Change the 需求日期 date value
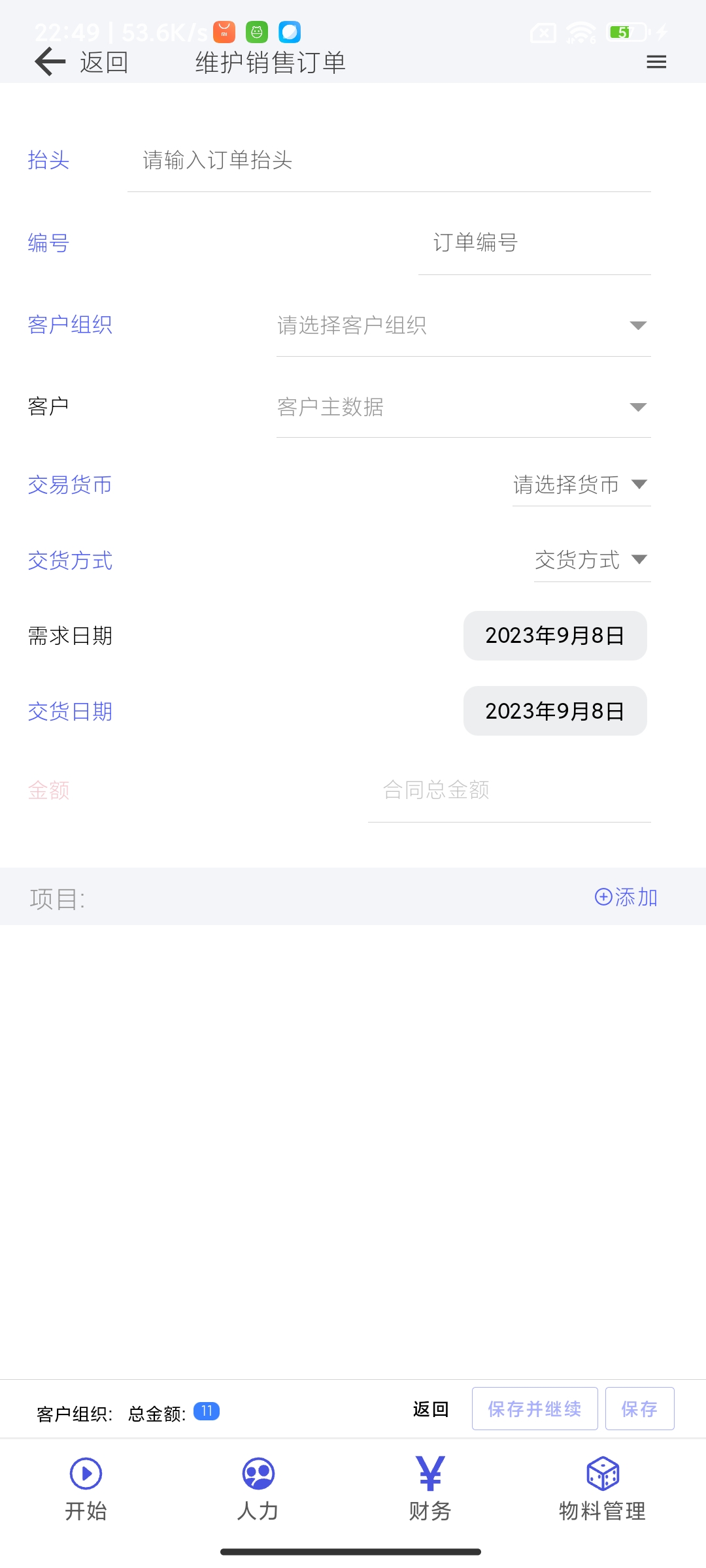The height and width of the screenshot is (1568, 706). tap(555, 636)
